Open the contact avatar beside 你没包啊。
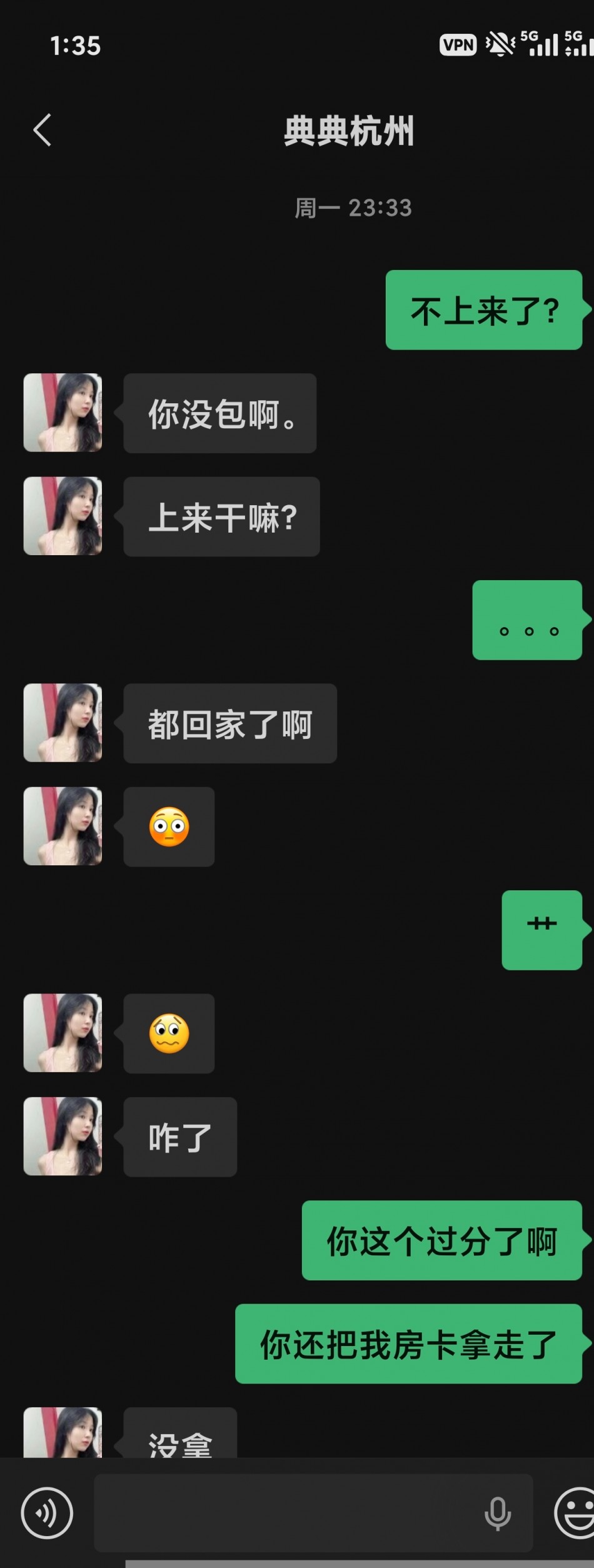Image resolution: width=594 pixels, height=1568 pixels. (x=63, y=413)
